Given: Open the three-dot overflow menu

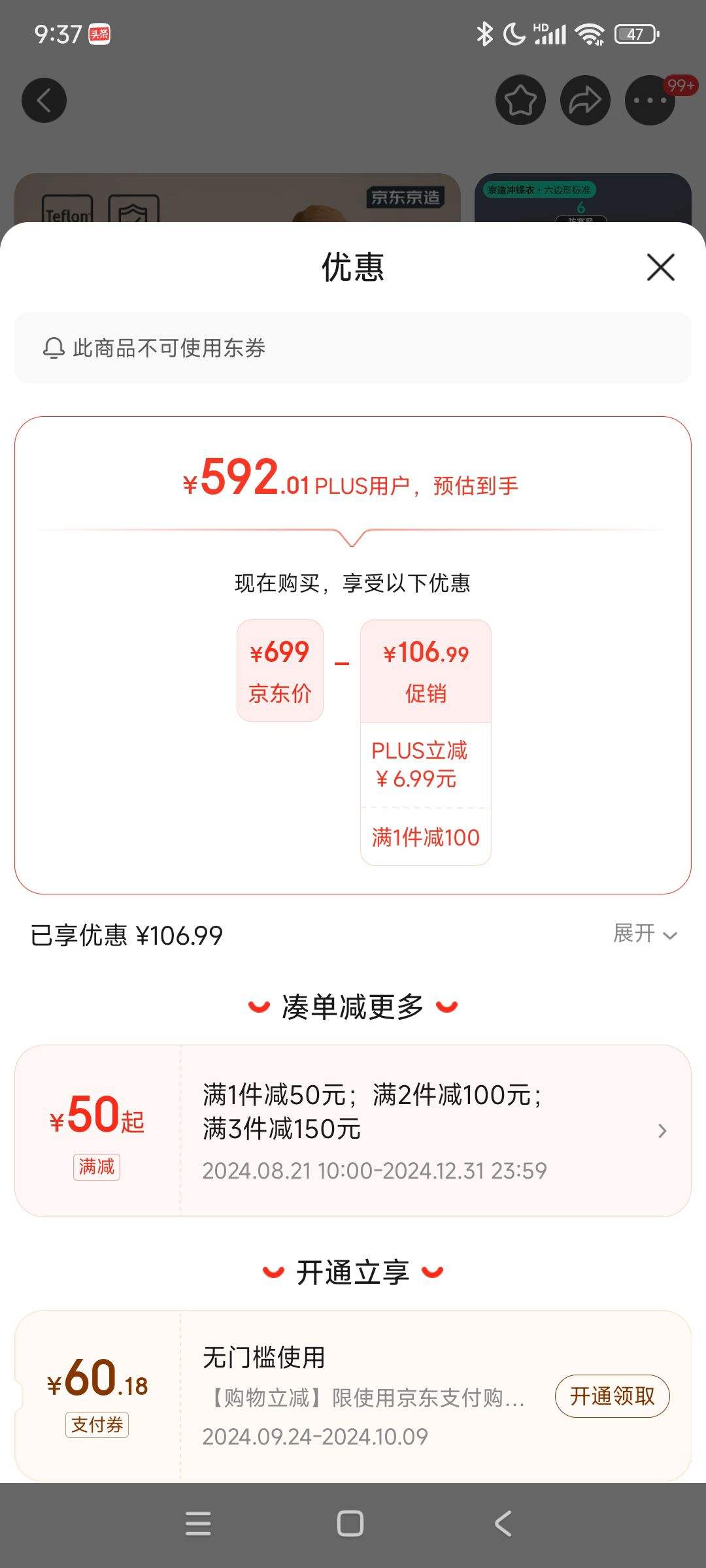Looking at the screenshot, I should click(650, 101).
